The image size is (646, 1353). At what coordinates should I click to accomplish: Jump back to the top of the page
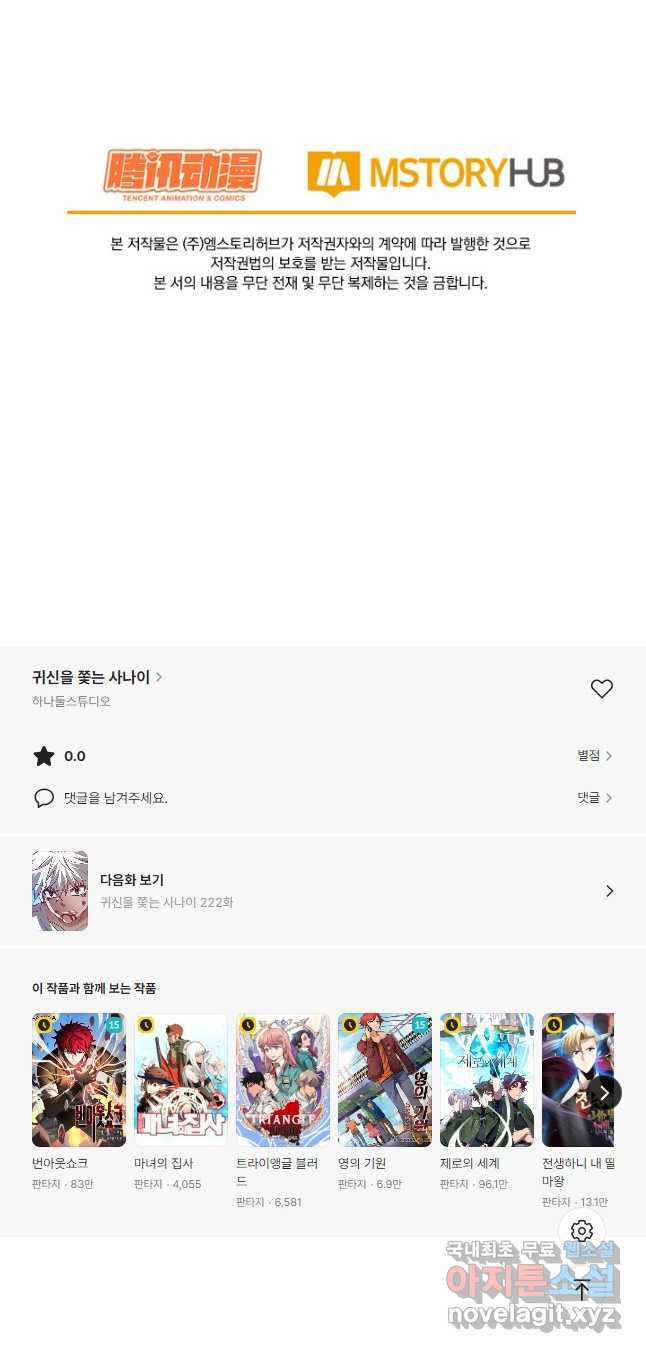tap(582, 1290)
